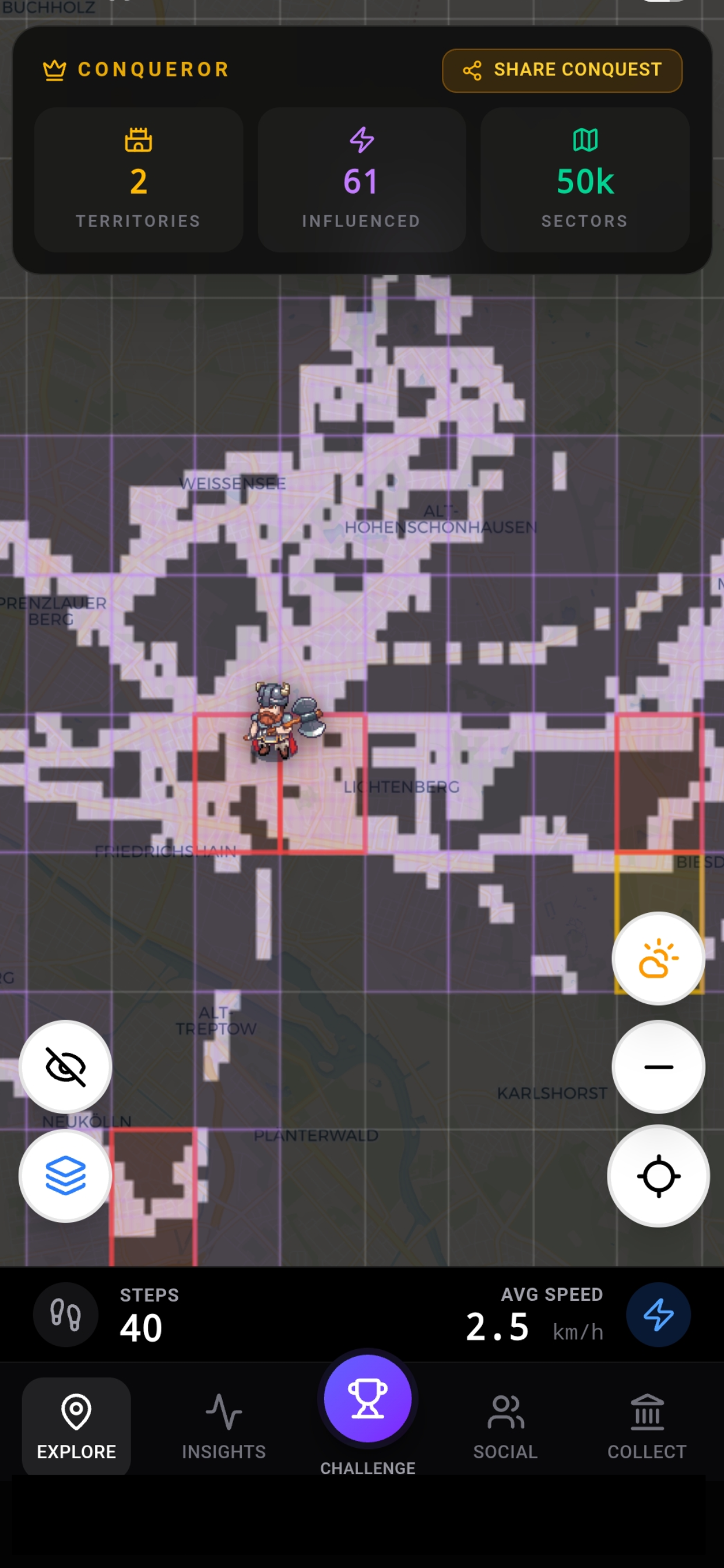Zoom out the map
Viewport: 724px width, 1568px height.
[658, 1067]
